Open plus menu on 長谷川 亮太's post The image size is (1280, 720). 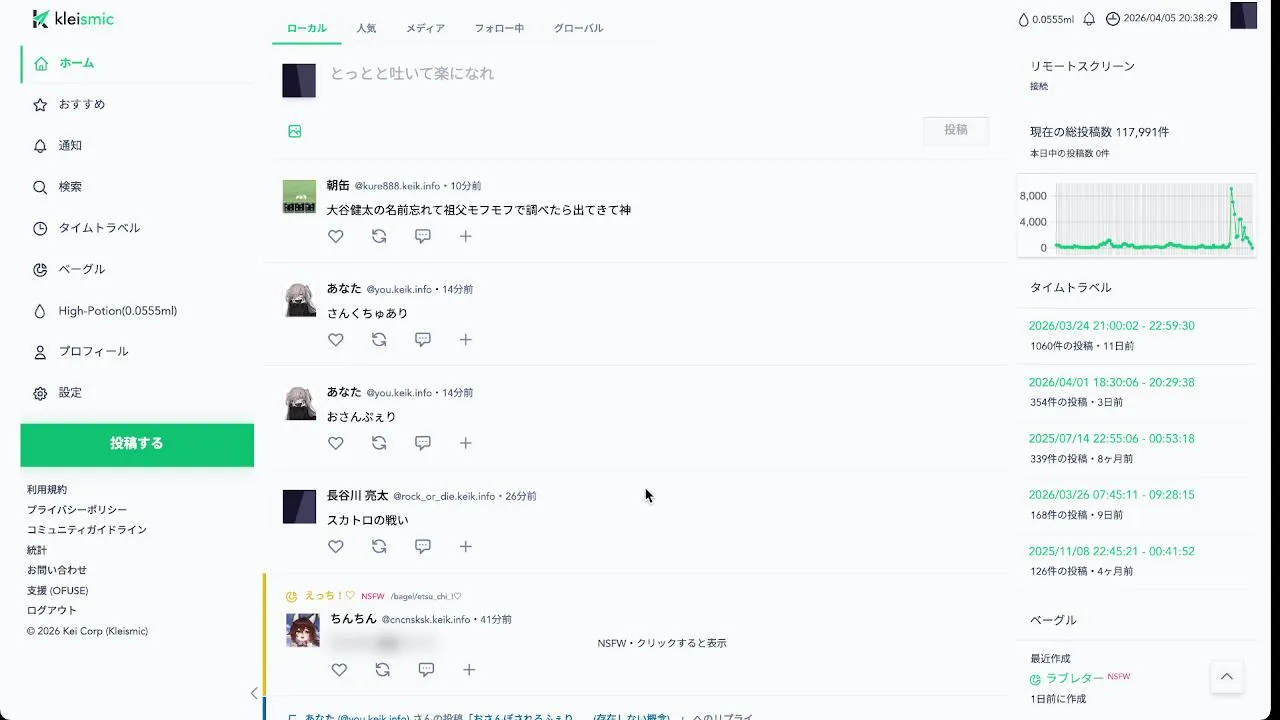466,547
